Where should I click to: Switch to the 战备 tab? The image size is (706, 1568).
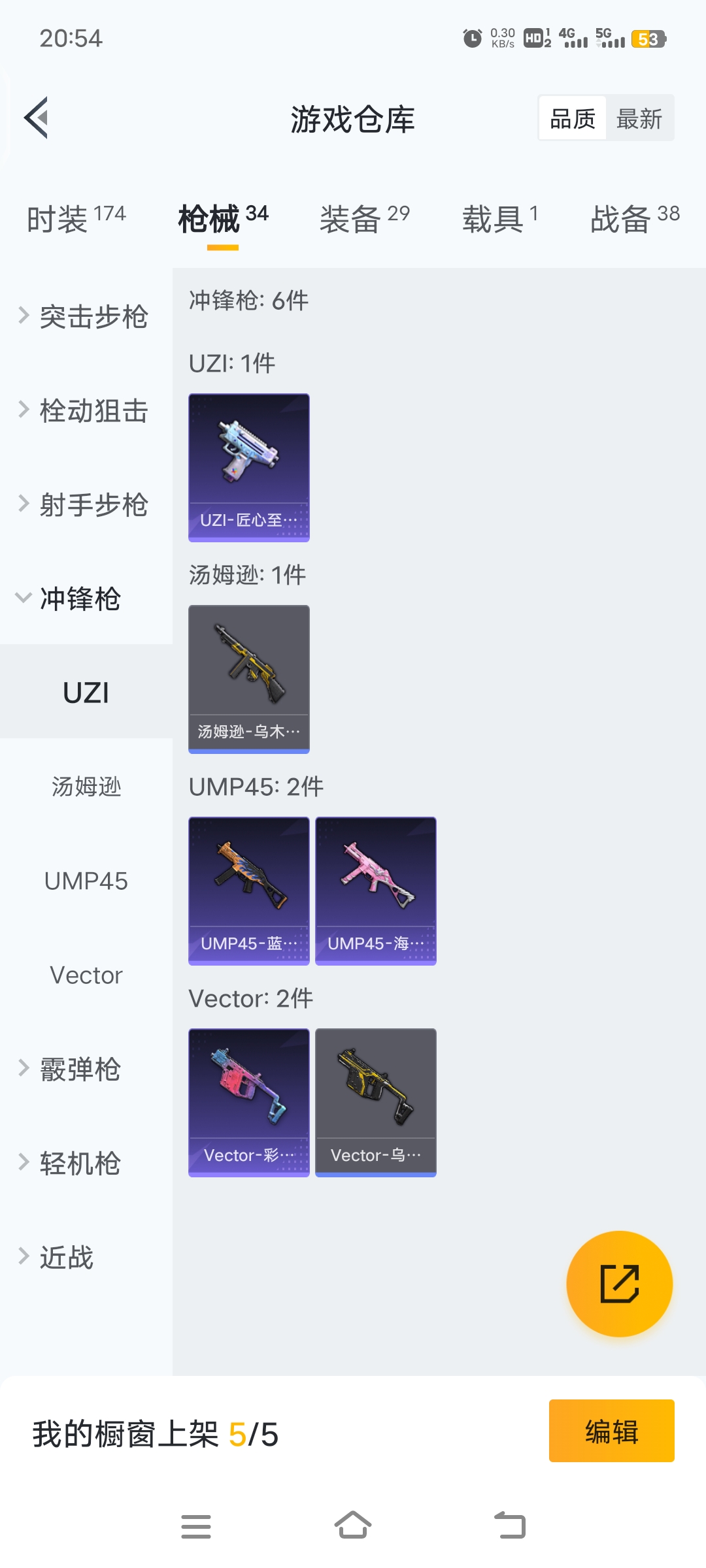click(634, 219)
